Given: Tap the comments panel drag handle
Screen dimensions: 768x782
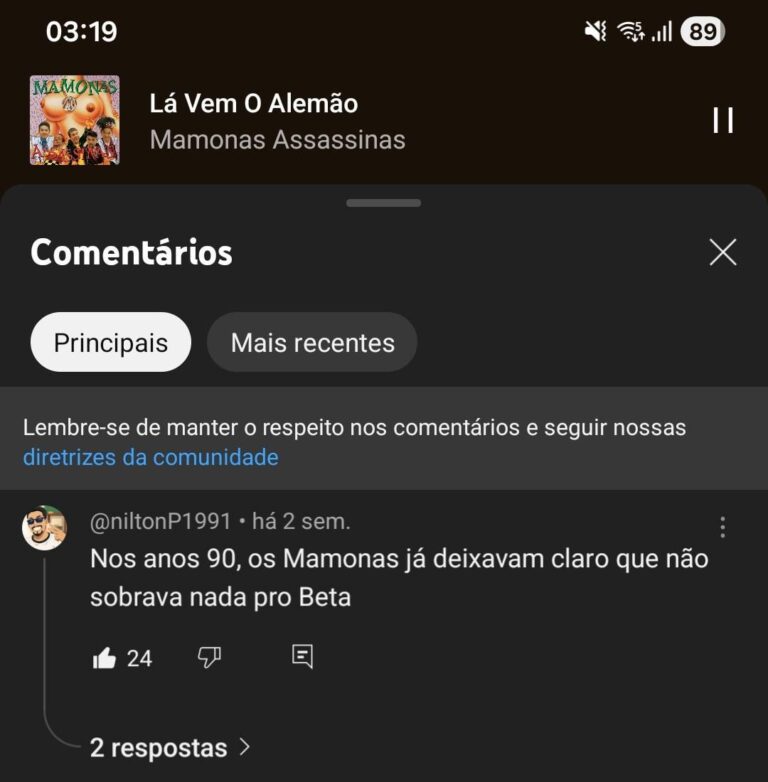Looking at the screenshot, I should pos(384,203).
